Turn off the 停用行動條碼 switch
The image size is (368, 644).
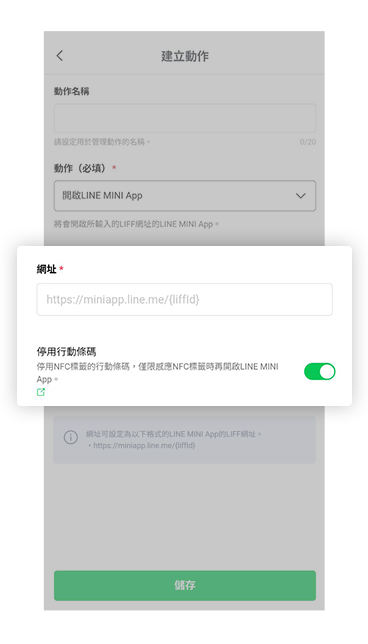(x=320, y=371)
